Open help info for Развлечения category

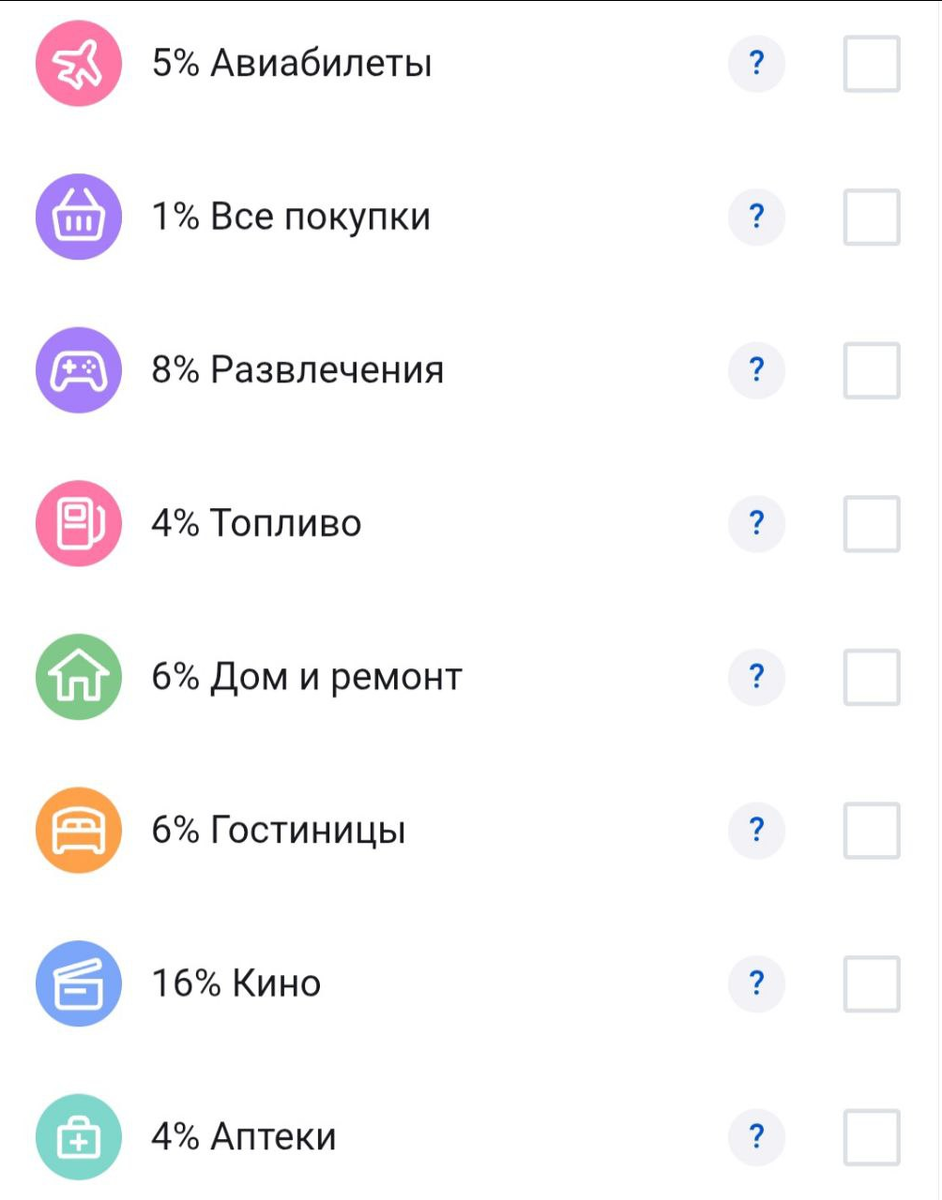[x=755, y=369]
